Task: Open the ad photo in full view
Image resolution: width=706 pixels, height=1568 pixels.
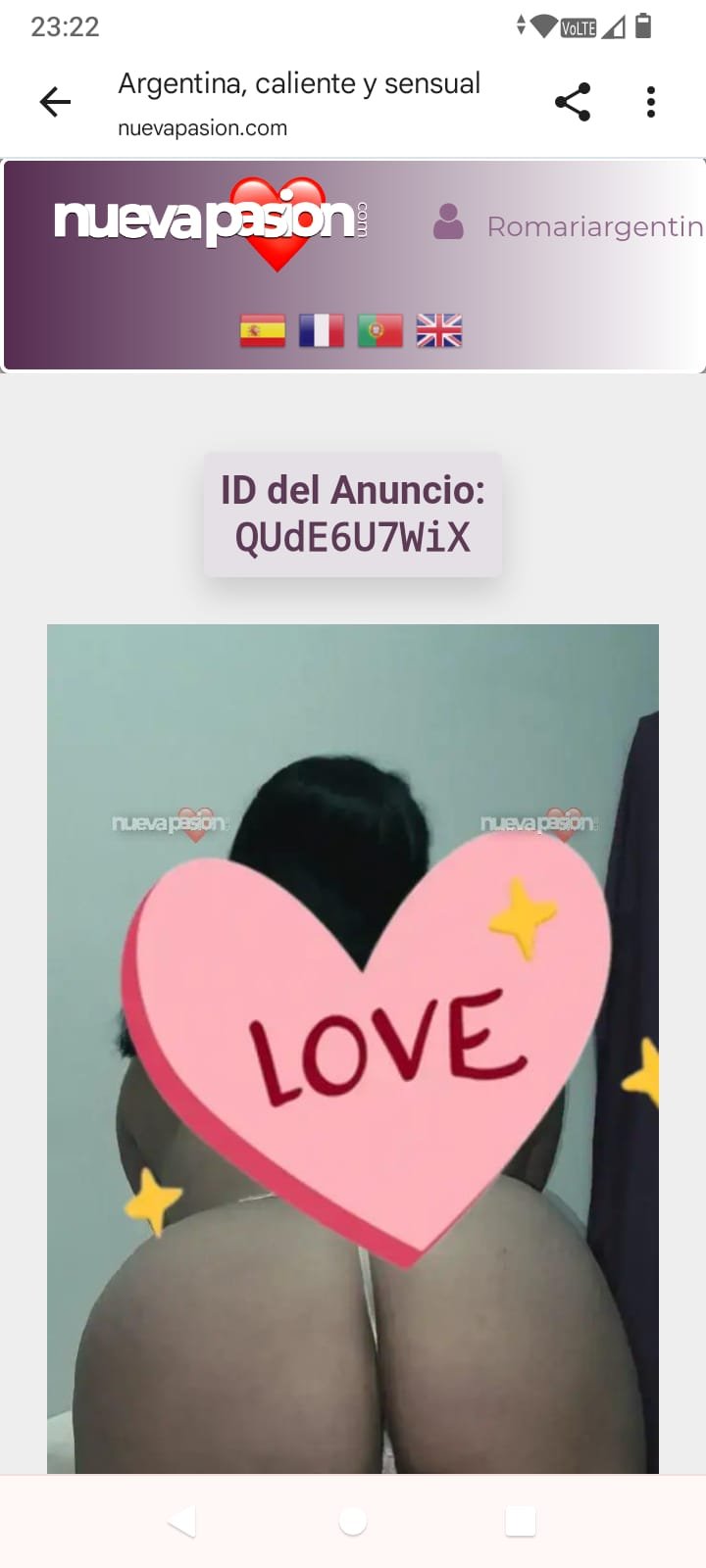Action: pyautogui.click(x=353, y=1049)
